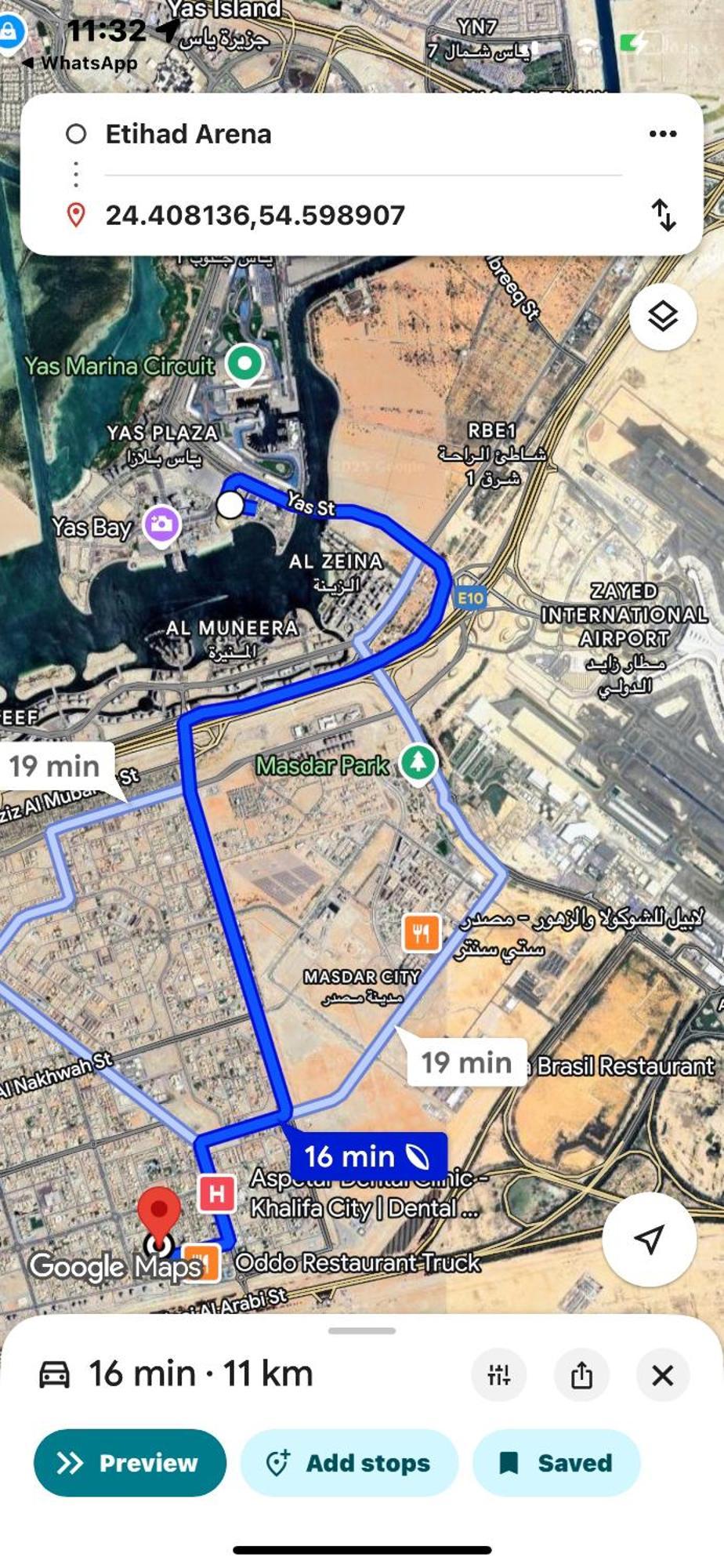The width and height of the screenshot is (724, 1568).
Task: Return to WhatsApp via back link
Action: (81, 63)
